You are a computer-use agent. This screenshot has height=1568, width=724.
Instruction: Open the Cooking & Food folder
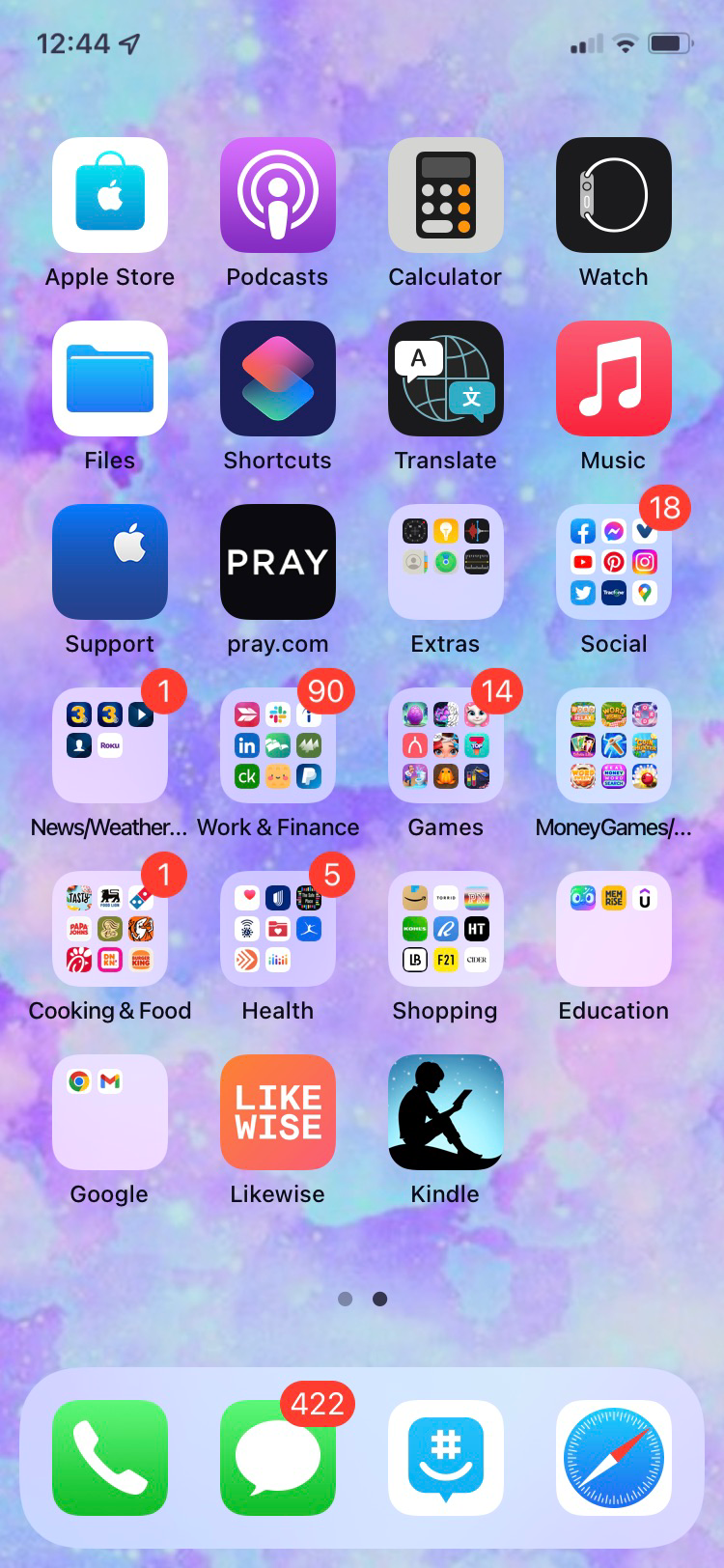[110, 929]
